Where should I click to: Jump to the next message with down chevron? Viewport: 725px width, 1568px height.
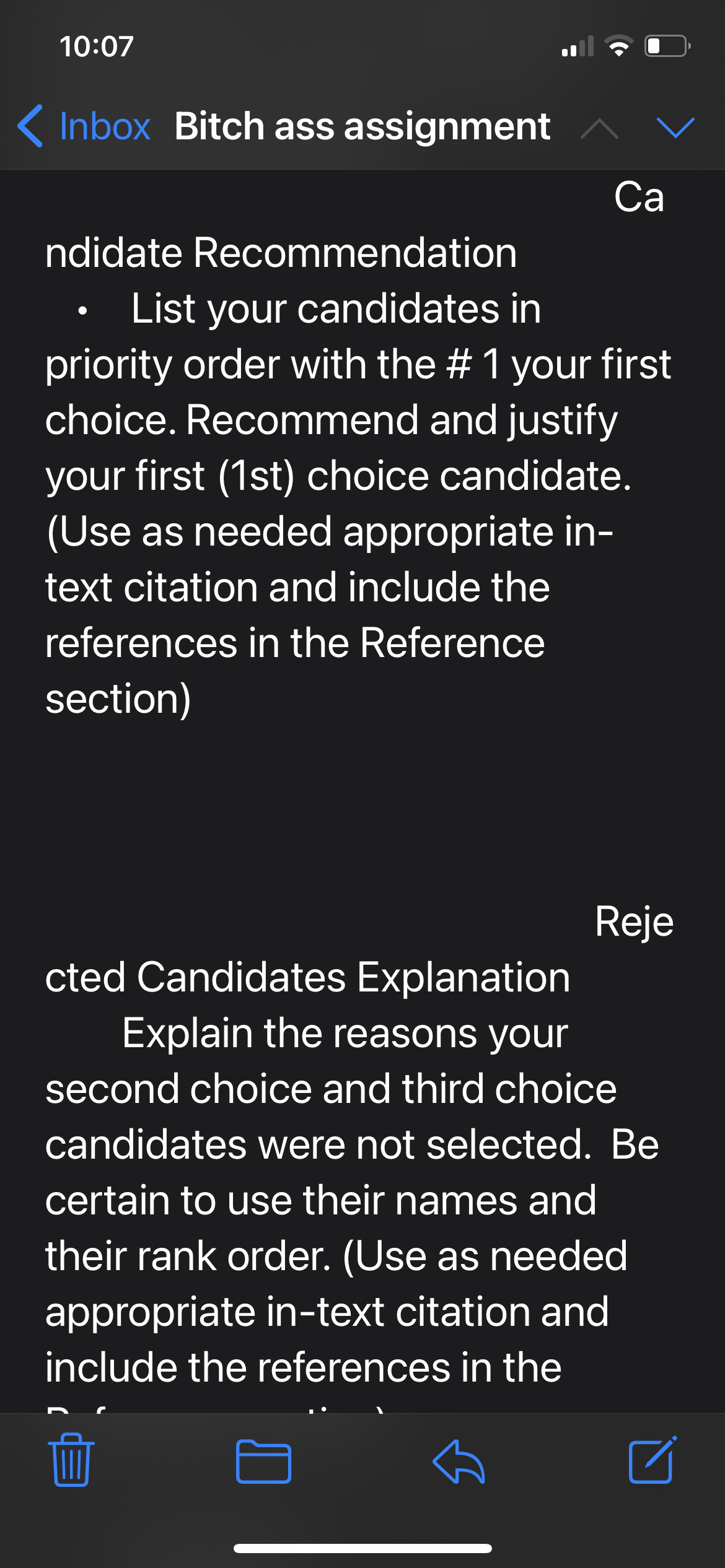(x=675, y=128)
